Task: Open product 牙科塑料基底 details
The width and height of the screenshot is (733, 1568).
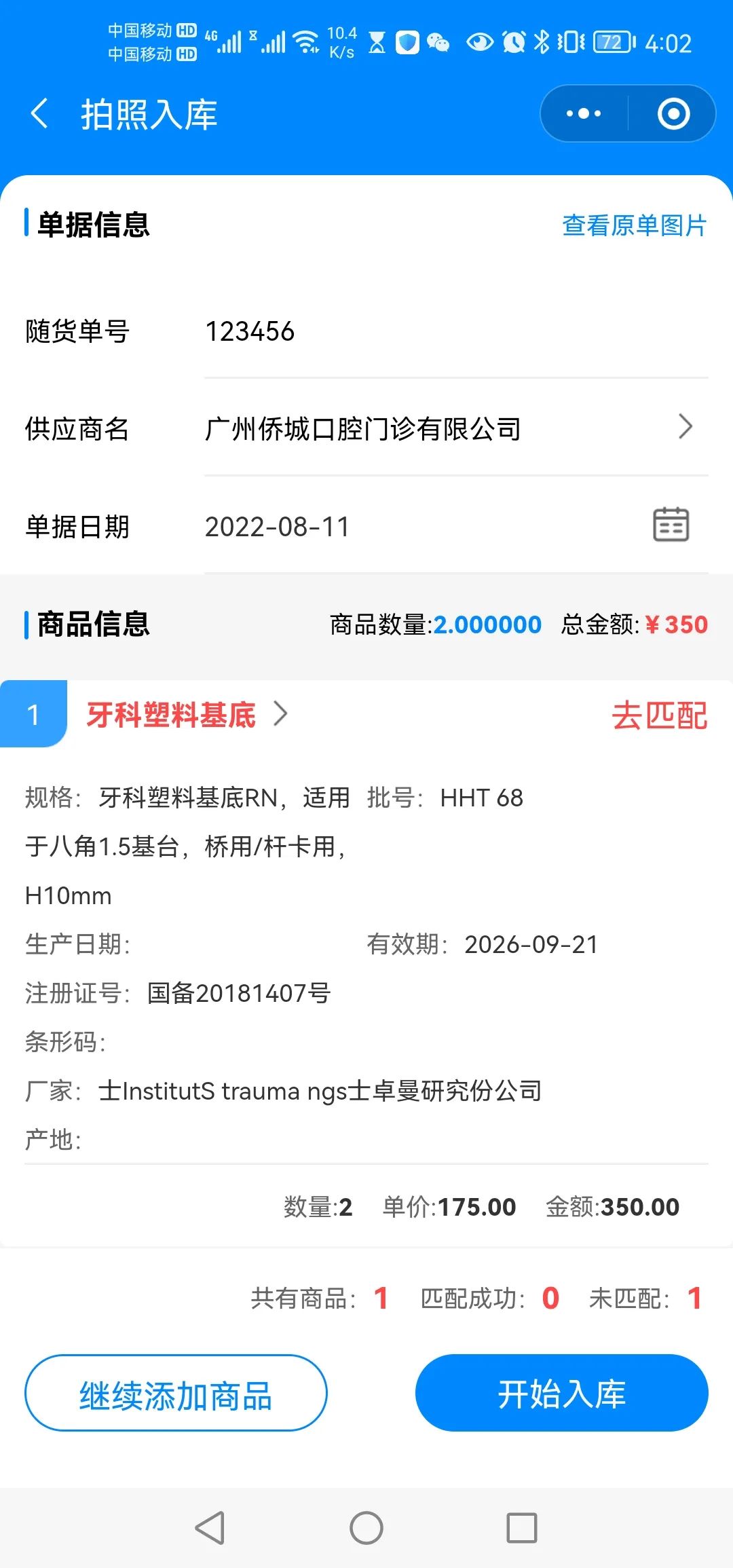Action: (x=187, y=715)
